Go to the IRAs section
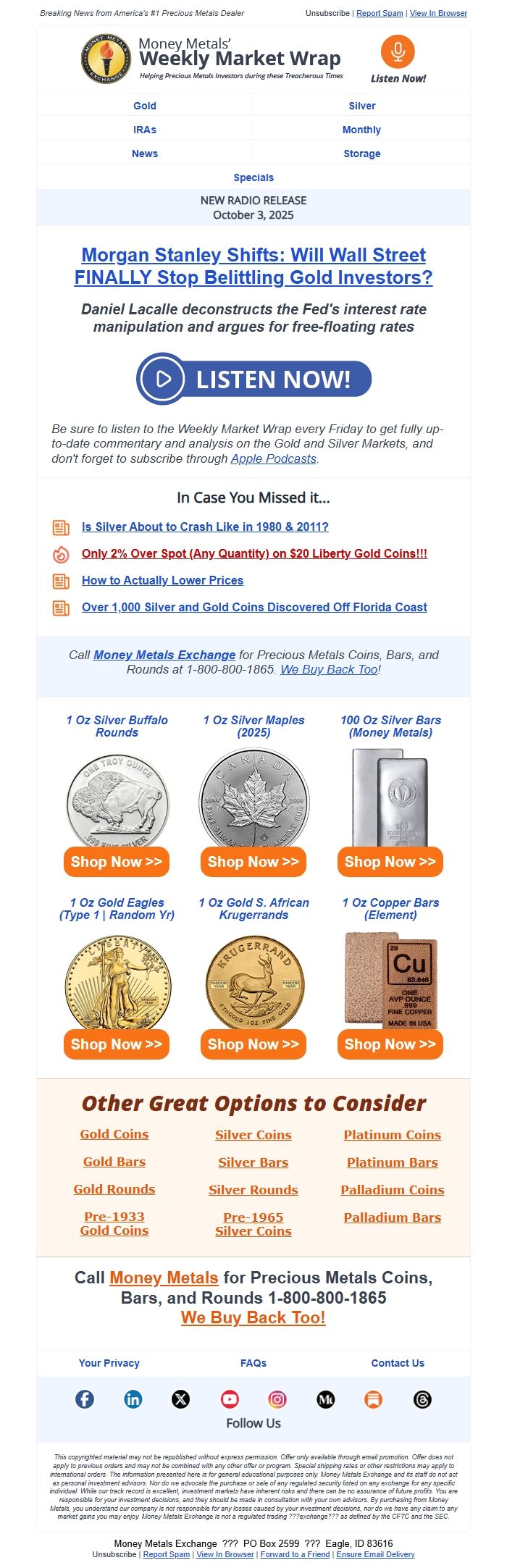Image resolution: width=507 pixels, height=1568 pixels. point(145,130)
